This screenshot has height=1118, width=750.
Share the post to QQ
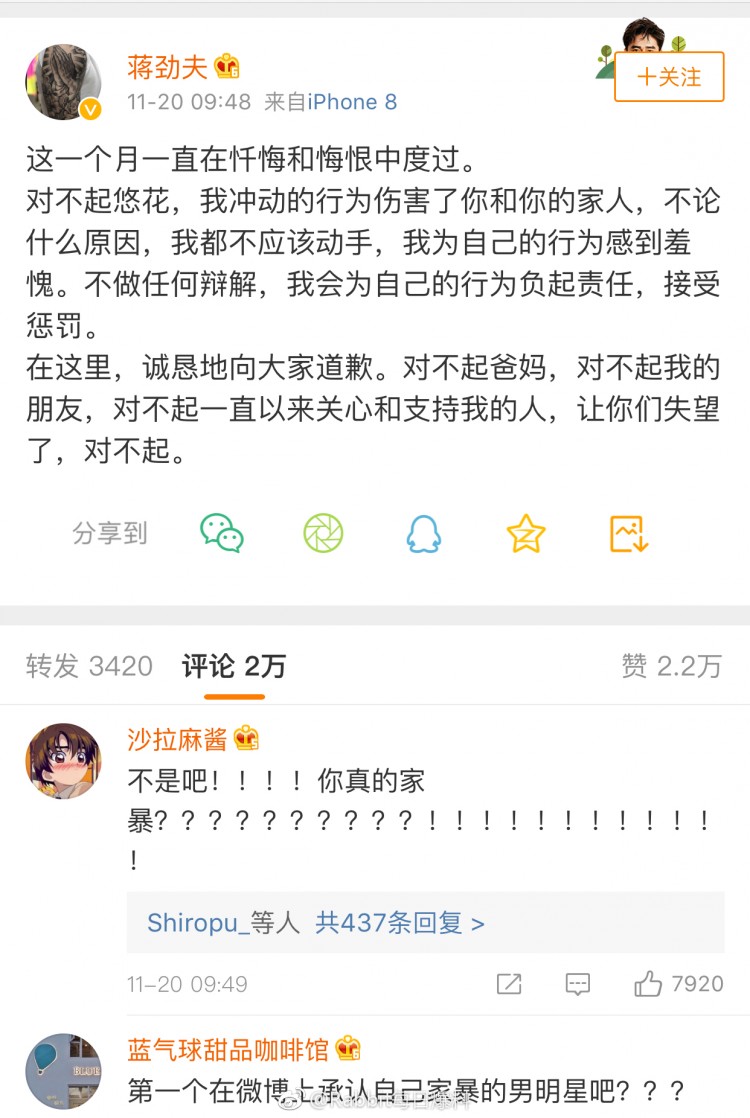tap(424, 533)
